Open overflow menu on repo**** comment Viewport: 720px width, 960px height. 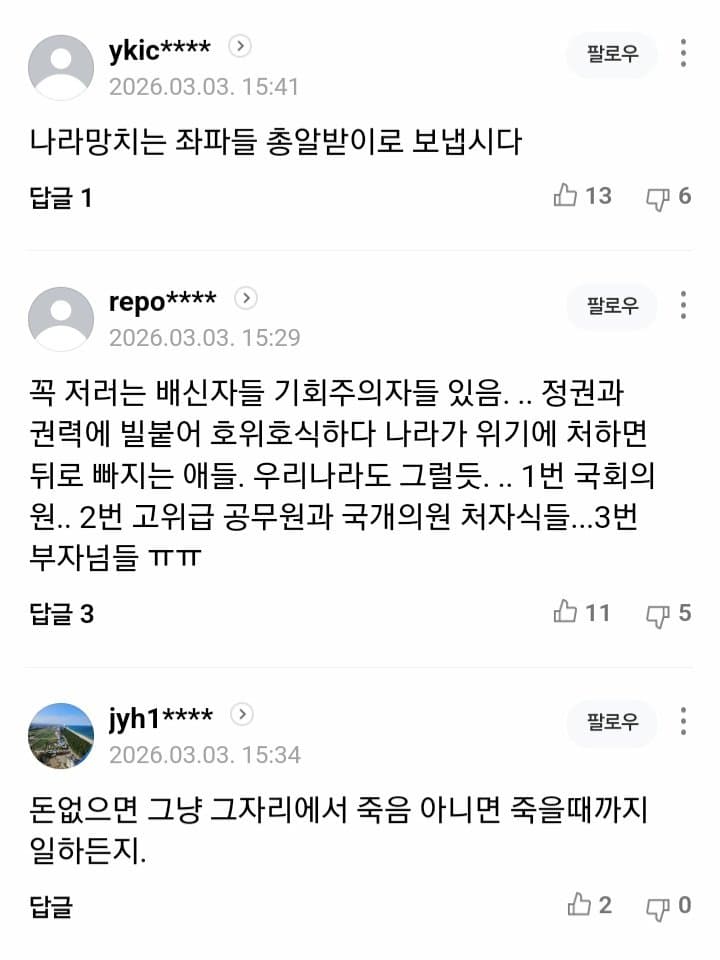pyautogui.click(x=683, y=306)
